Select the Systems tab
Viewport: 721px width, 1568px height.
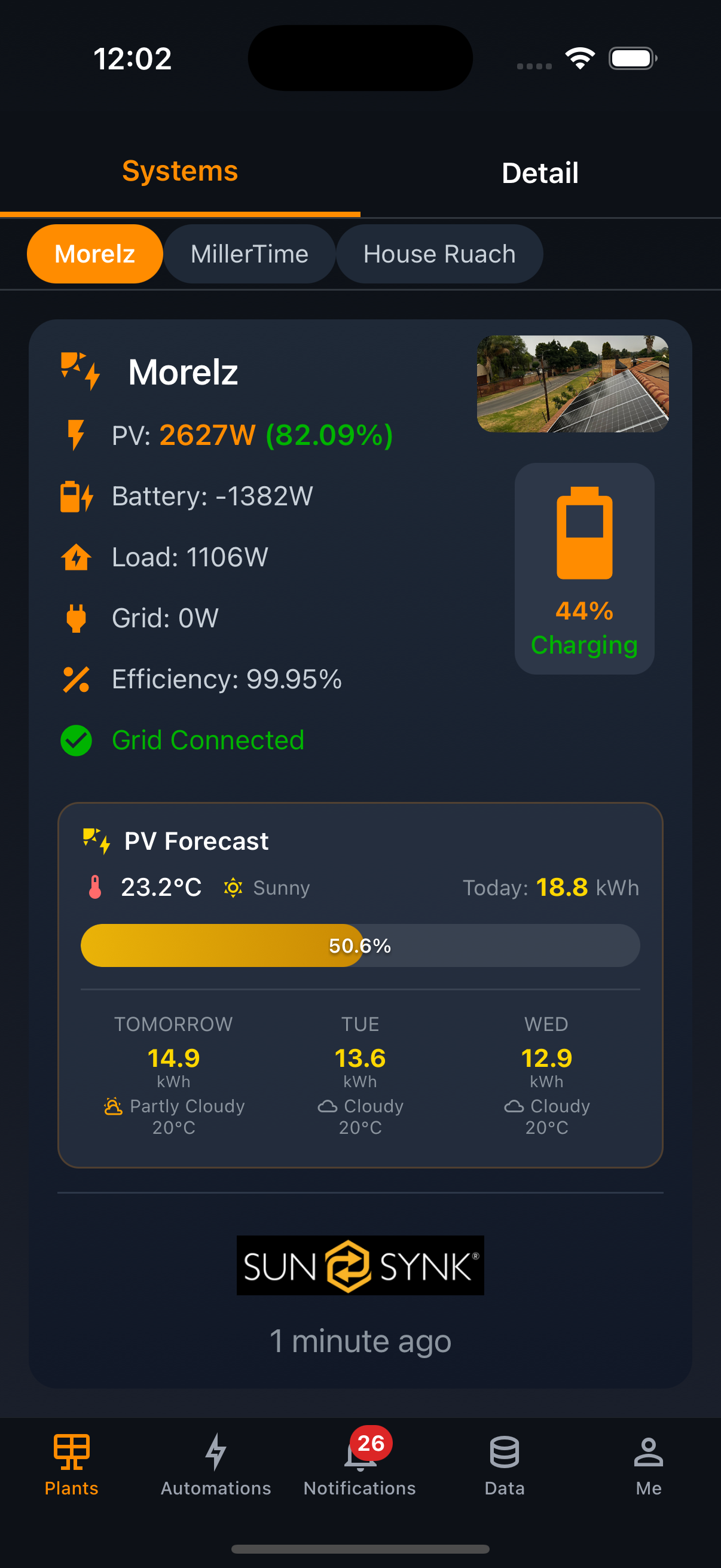pyautogui.click(x=179, y=171)
